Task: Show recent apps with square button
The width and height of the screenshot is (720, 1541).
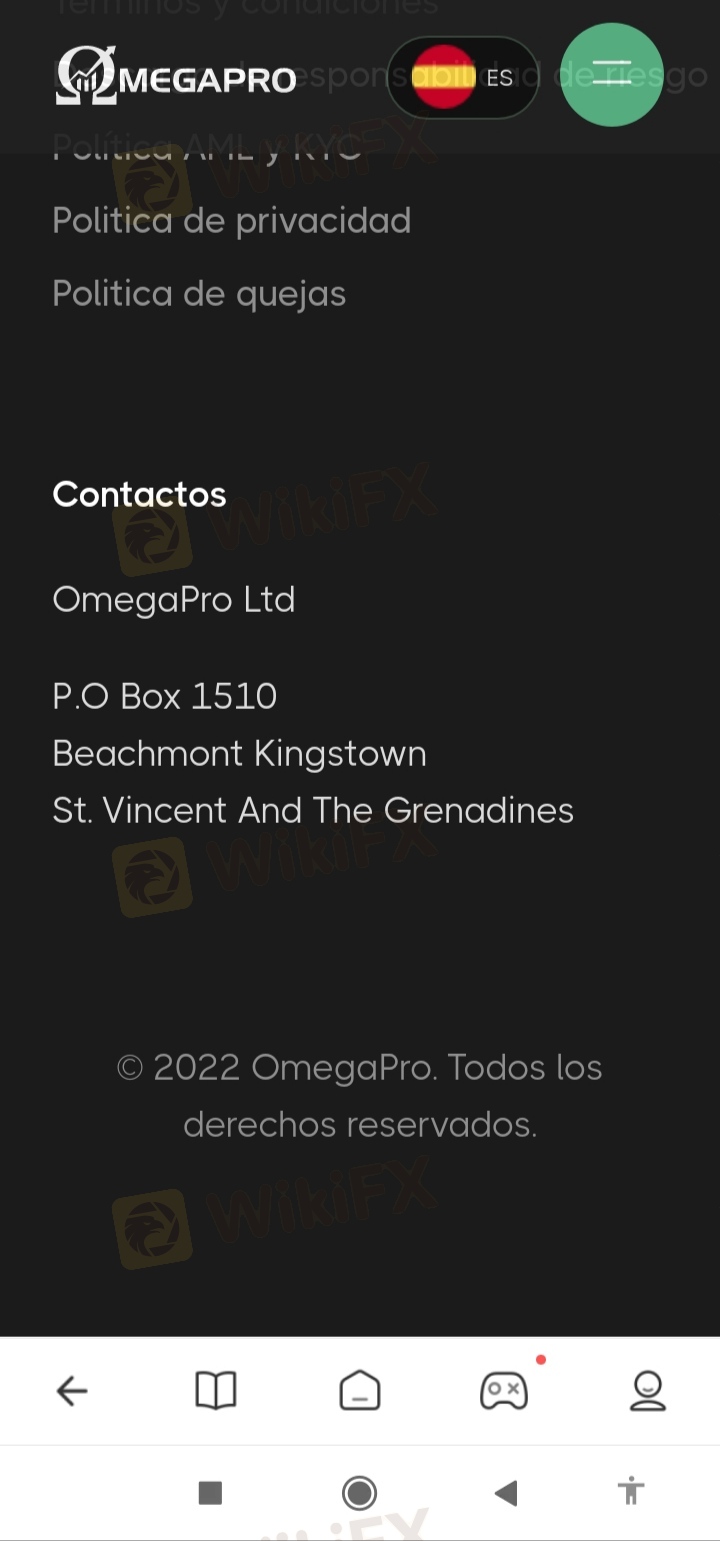Action: (x=210, y=1493)
